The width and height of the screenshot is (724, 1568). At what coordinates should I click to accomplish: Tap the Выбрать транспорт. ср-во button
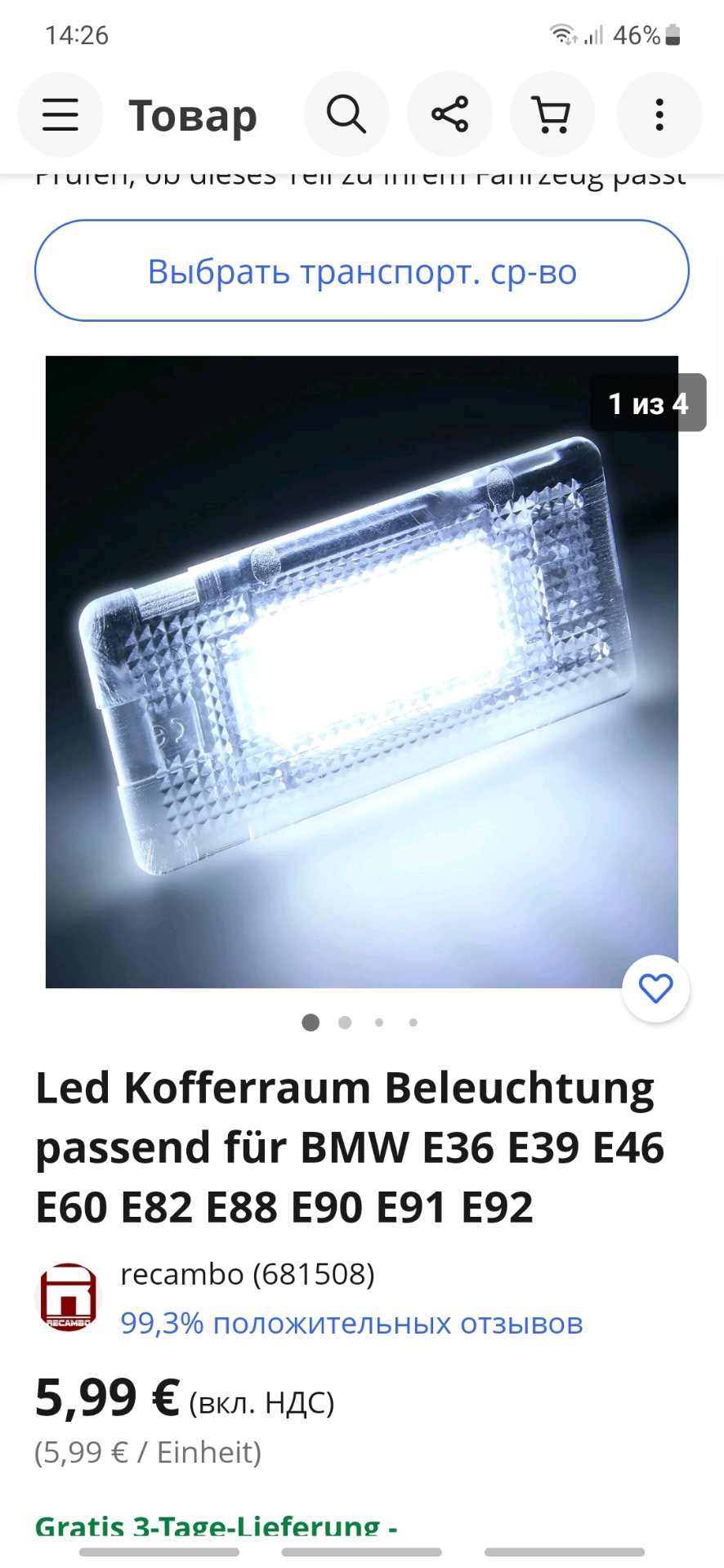coord(362,271)
